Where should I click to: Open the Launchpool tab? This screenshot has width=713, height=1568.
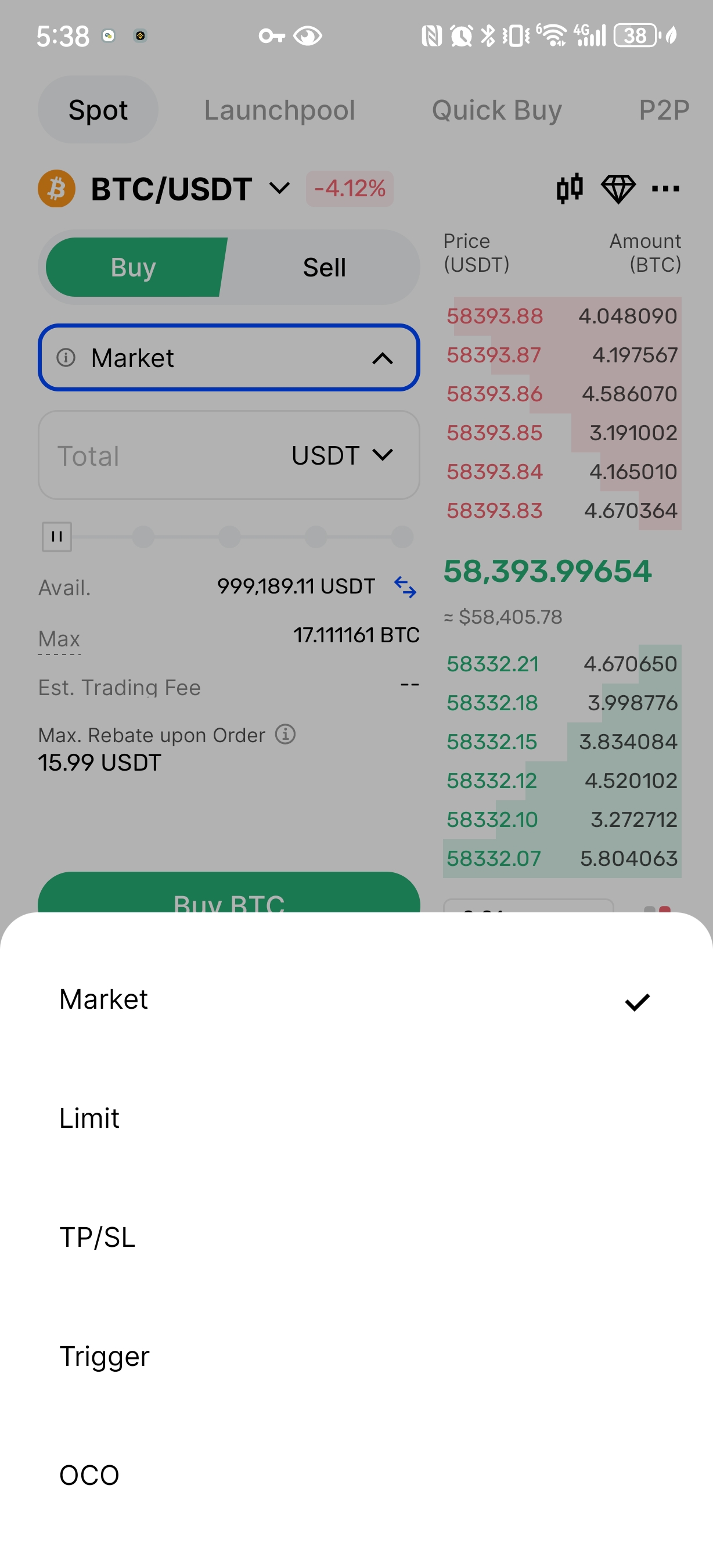(279, 110)
